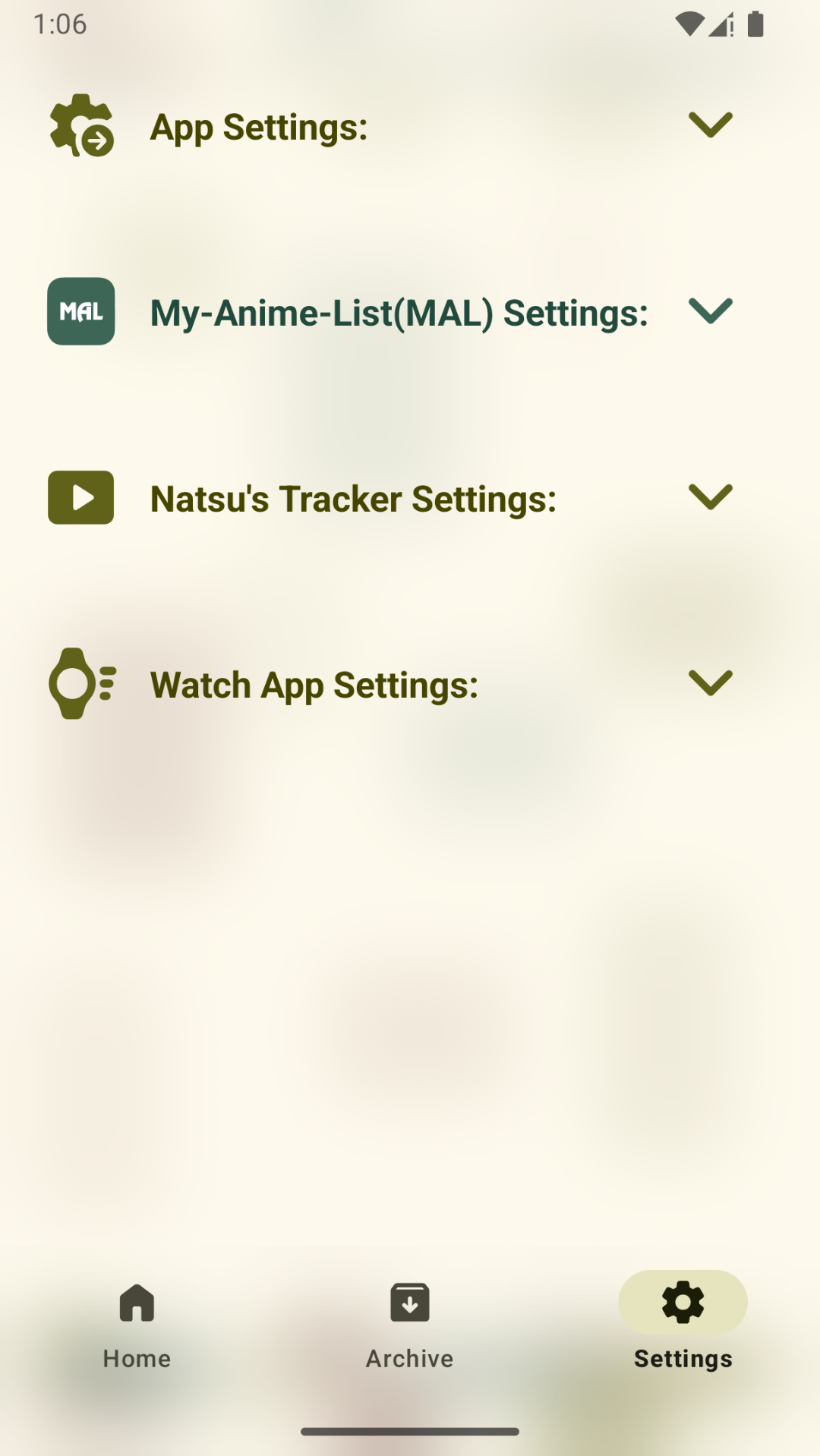
Task: Switch to the Home tab
Action: [x=137, y=1324]
